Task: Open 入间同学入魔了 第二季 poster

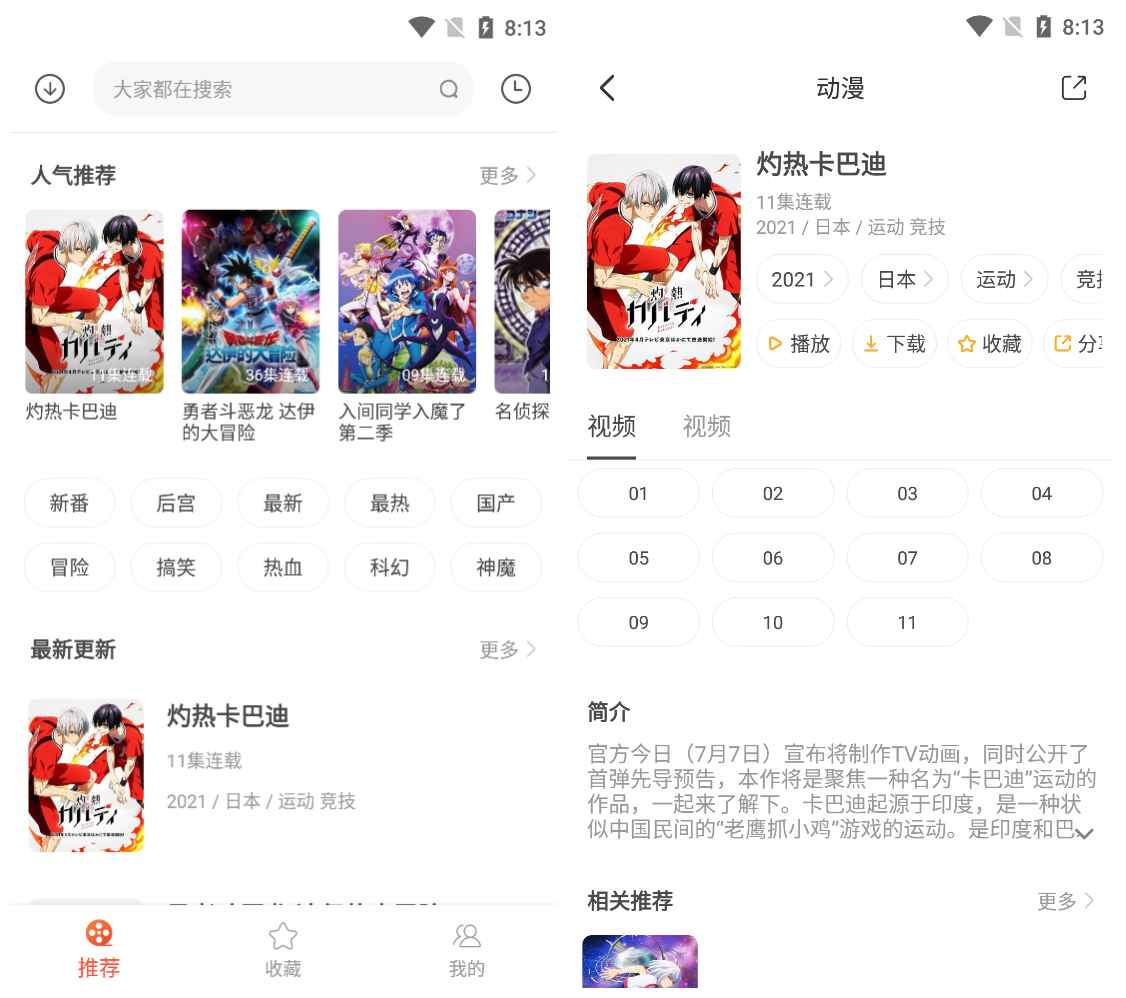Action: (406, 301)
